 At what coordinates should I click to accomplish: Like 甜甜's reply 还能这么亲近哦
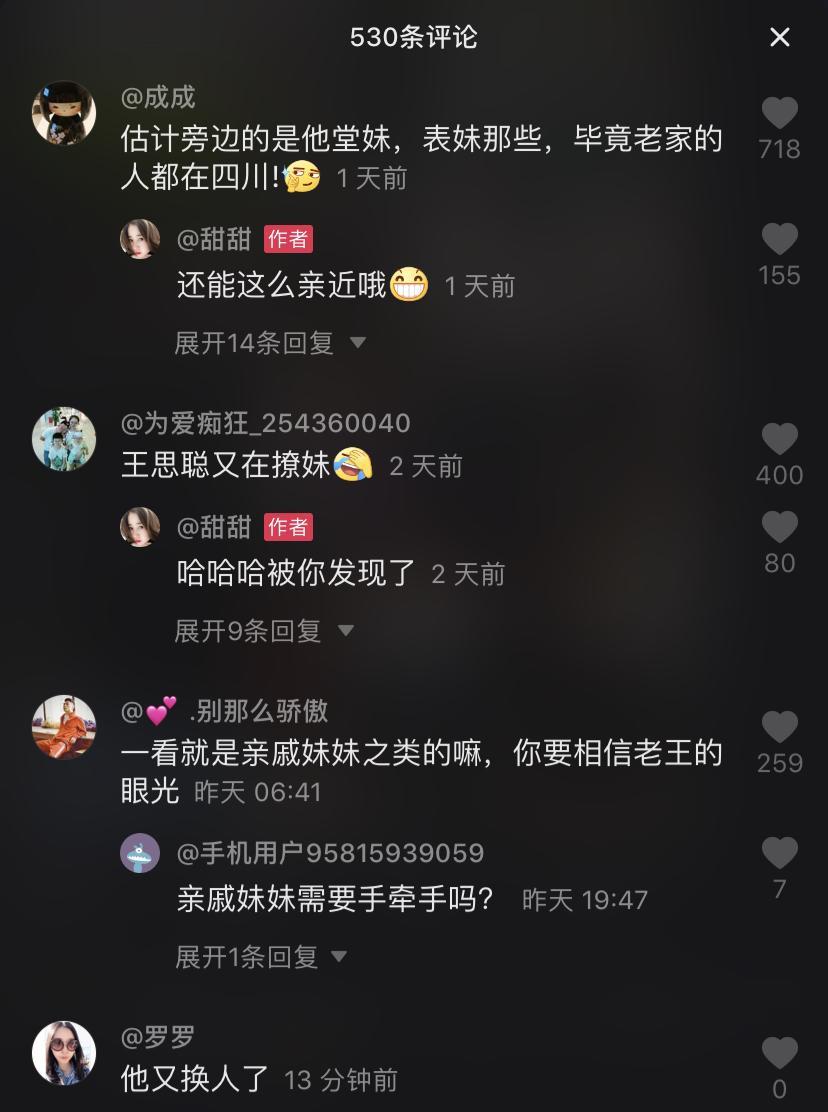[779, 240]
